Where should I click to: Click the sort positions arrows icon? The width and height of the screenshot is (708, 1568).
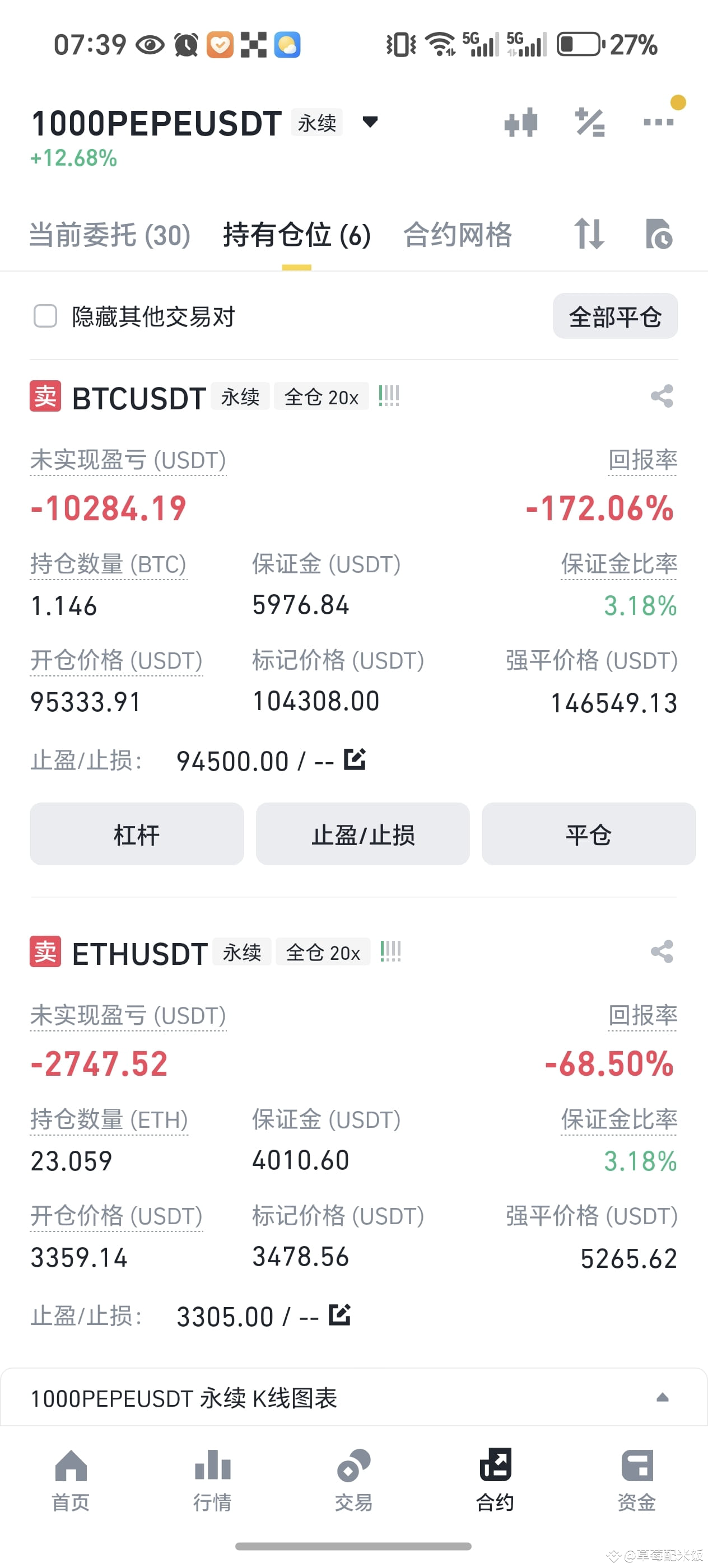click(589, 234)
